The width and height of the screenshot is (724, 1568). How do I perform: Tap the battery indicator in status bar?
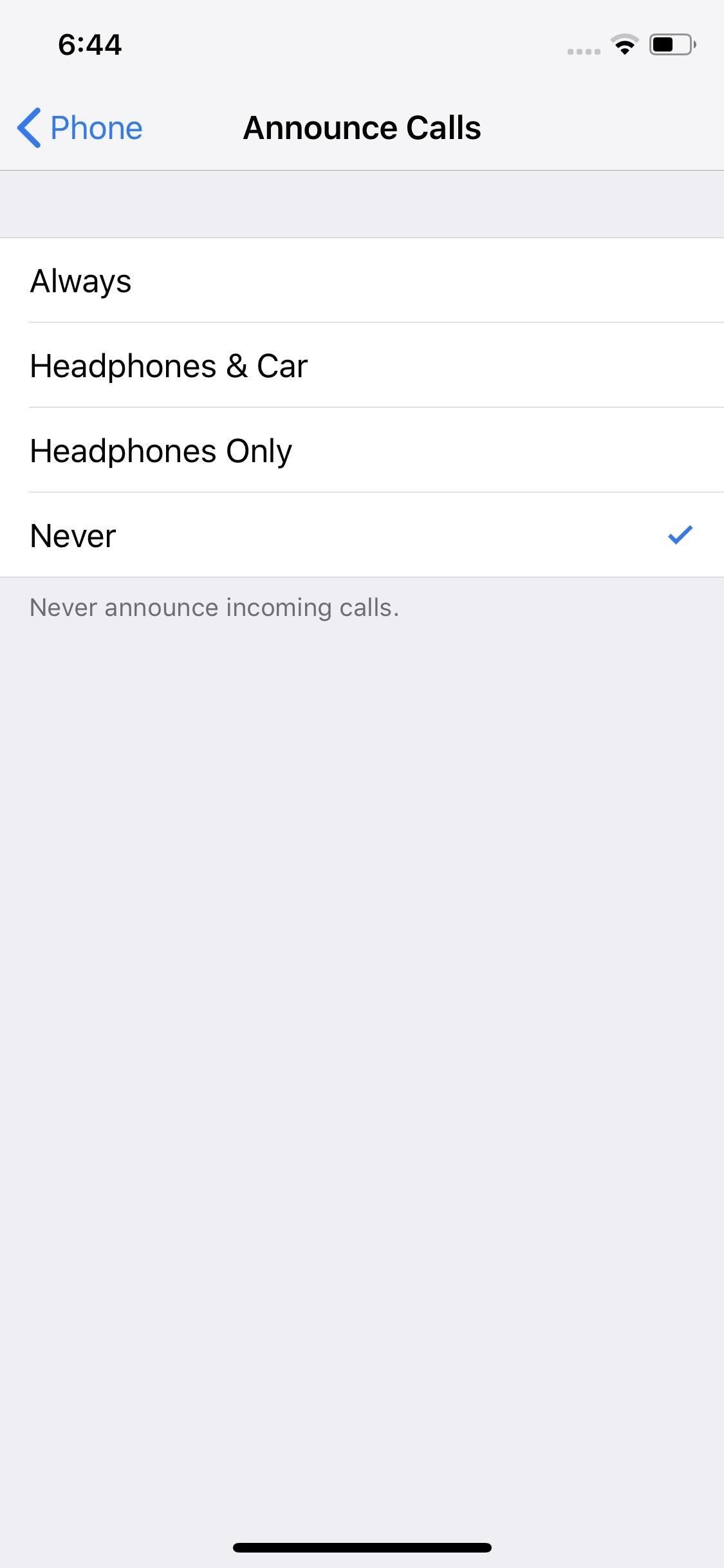tap(669, 44)
